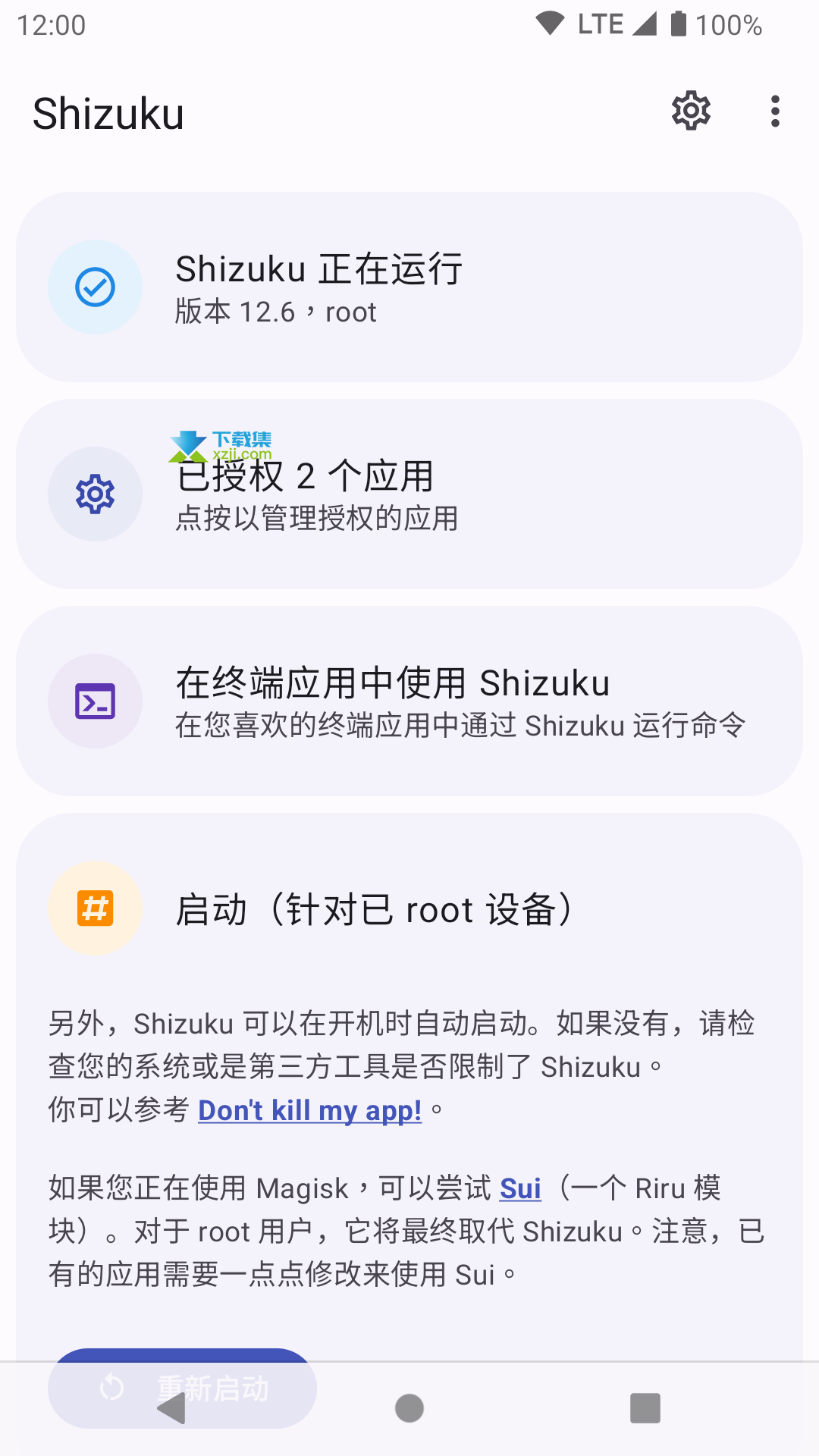This screenshot has height=1456, width=819.
Task: Open 在终端应用中使用 Shizuku card
Action: [x=409, y=701]
